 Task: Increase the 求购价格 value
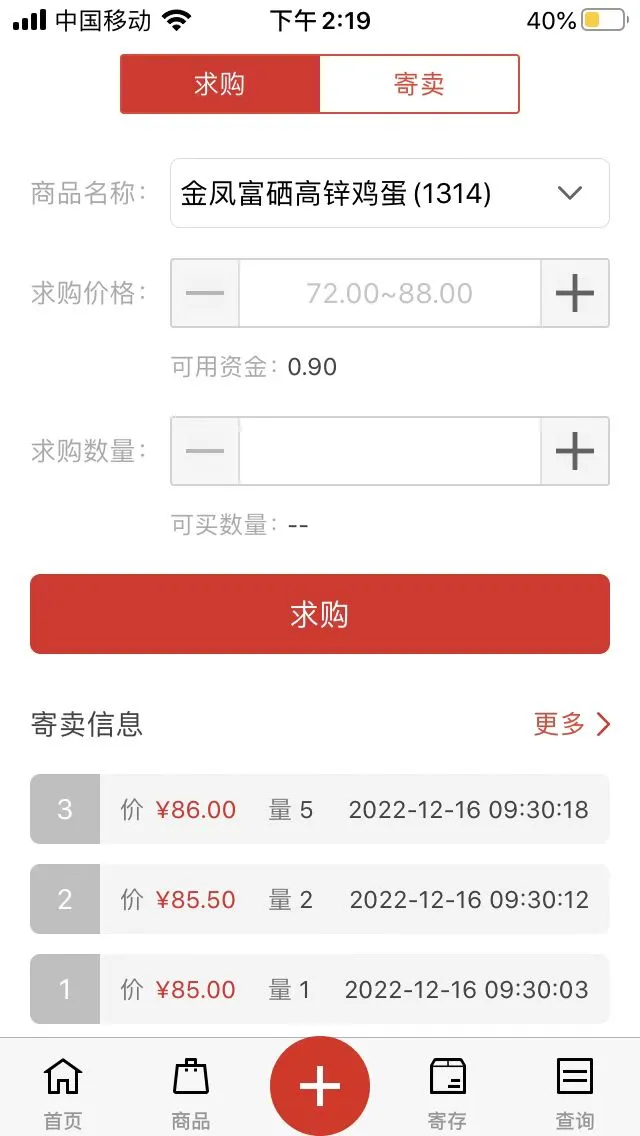coord(575,293)
